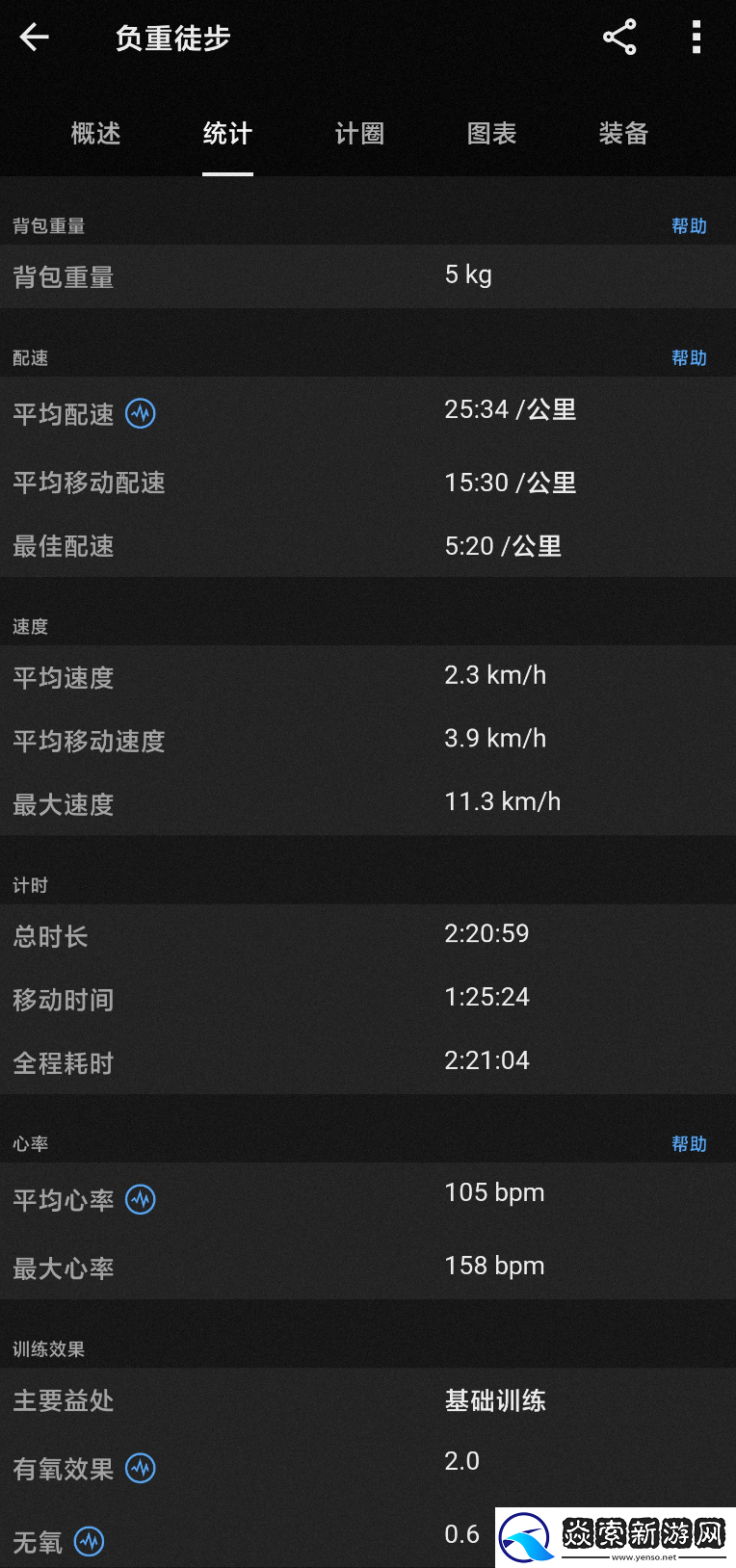Open the share icon
The height and width of the screenshot is (1568, 736).
[x=619, y=37]
